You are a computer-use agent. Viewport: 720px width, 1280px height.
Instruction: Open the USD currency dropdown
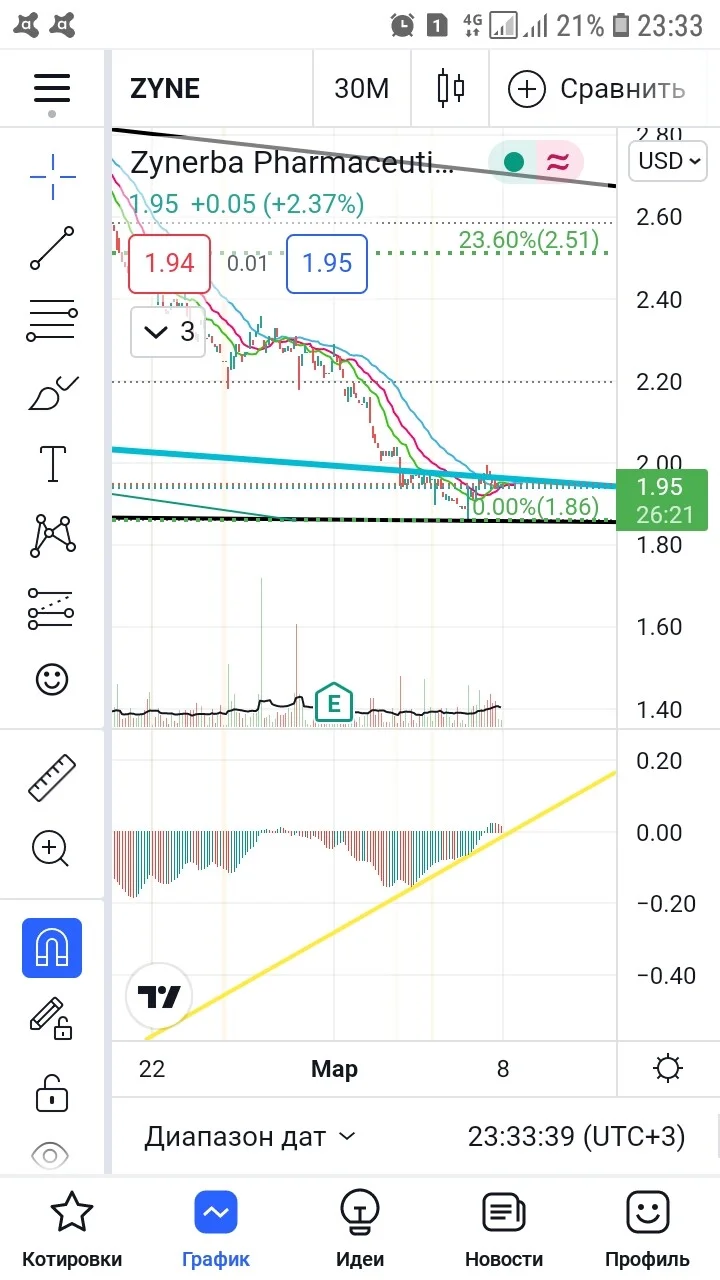click(x=668, y=160)
